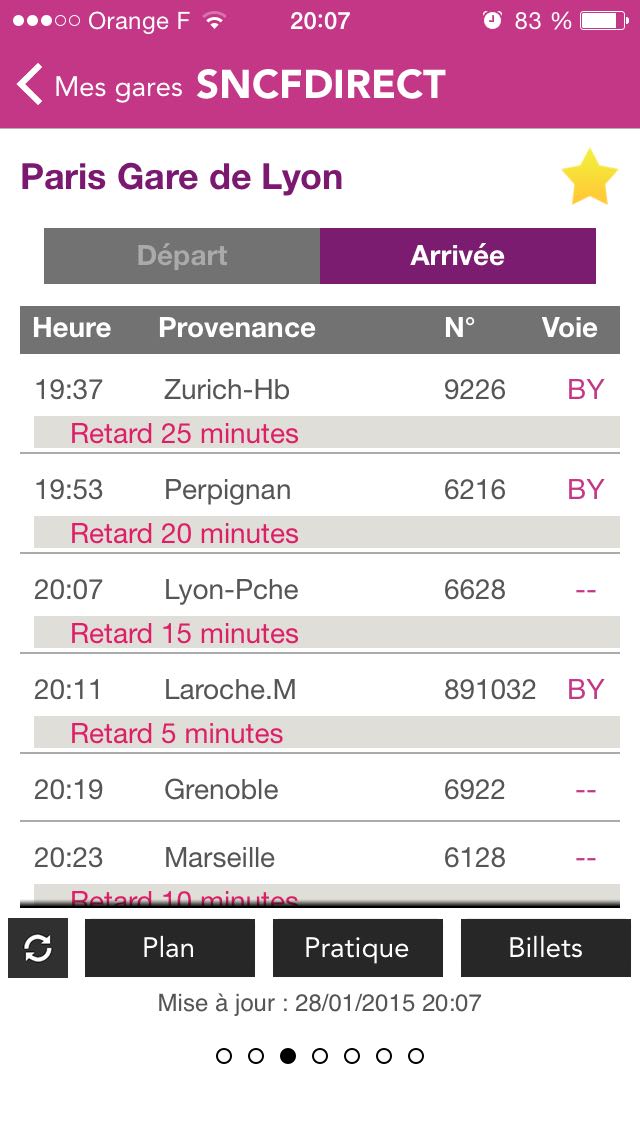
Task: Open the Pratique information
Action: [357, 948]
